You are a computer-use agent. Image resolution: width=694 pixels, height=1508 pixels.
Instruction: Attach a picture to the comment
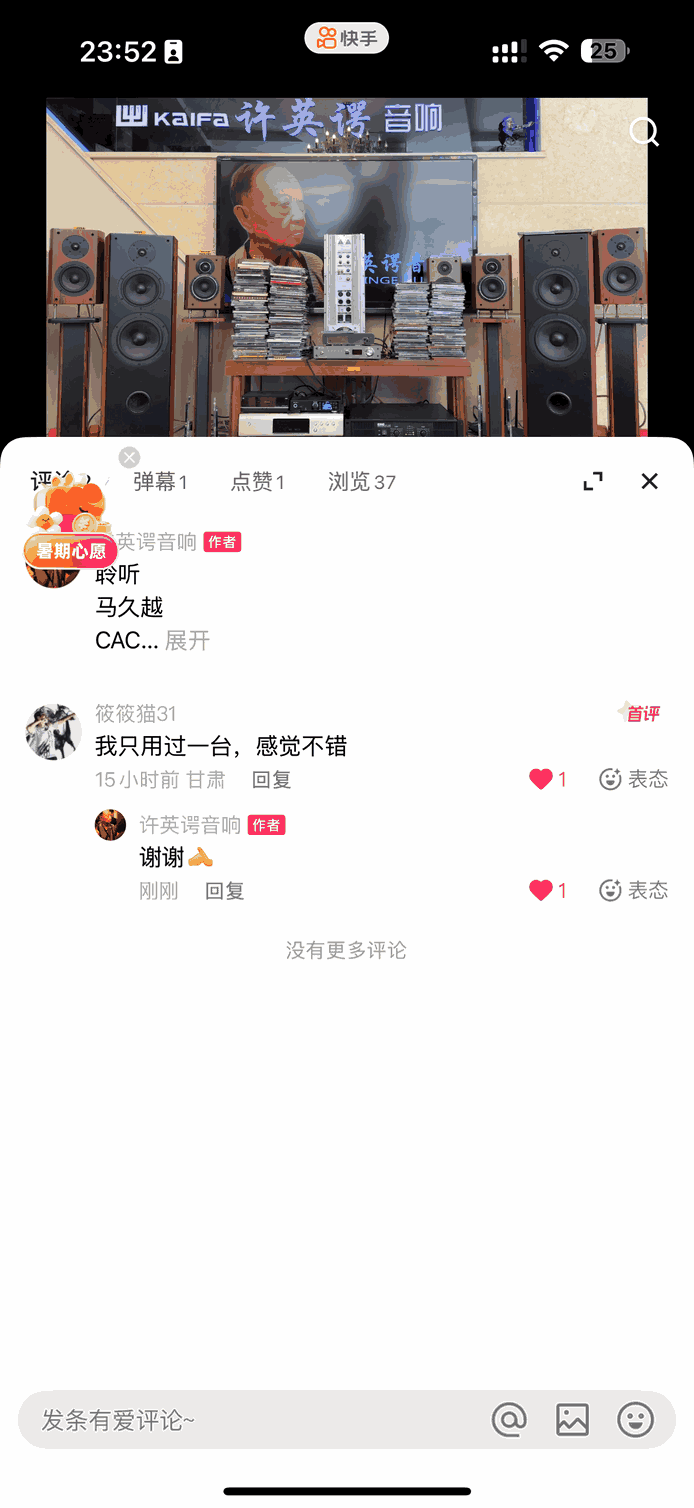tap(572, 1419)
